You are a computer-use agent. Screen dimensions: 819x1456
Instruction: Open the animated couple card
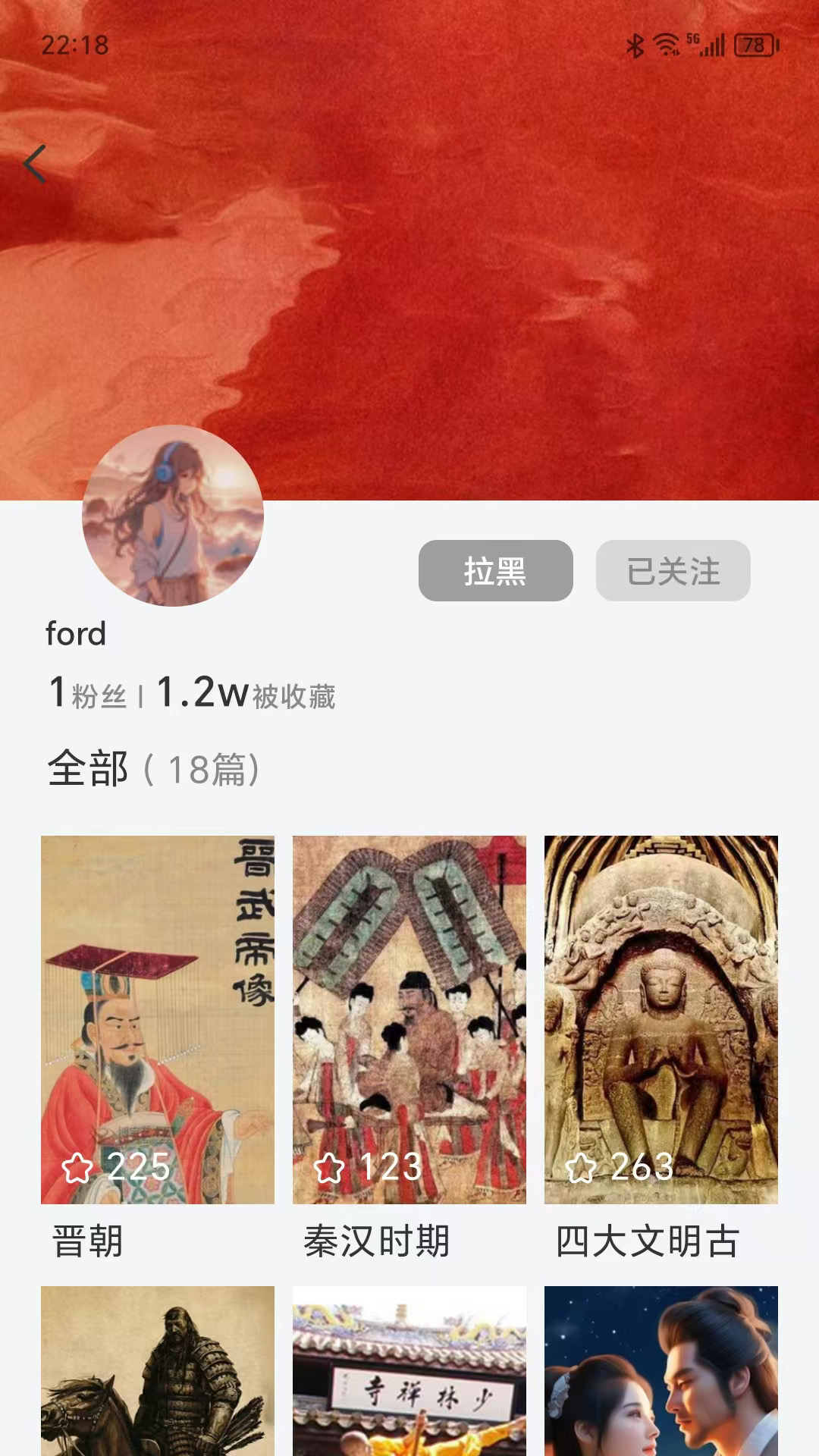[x=661, y=1371]
